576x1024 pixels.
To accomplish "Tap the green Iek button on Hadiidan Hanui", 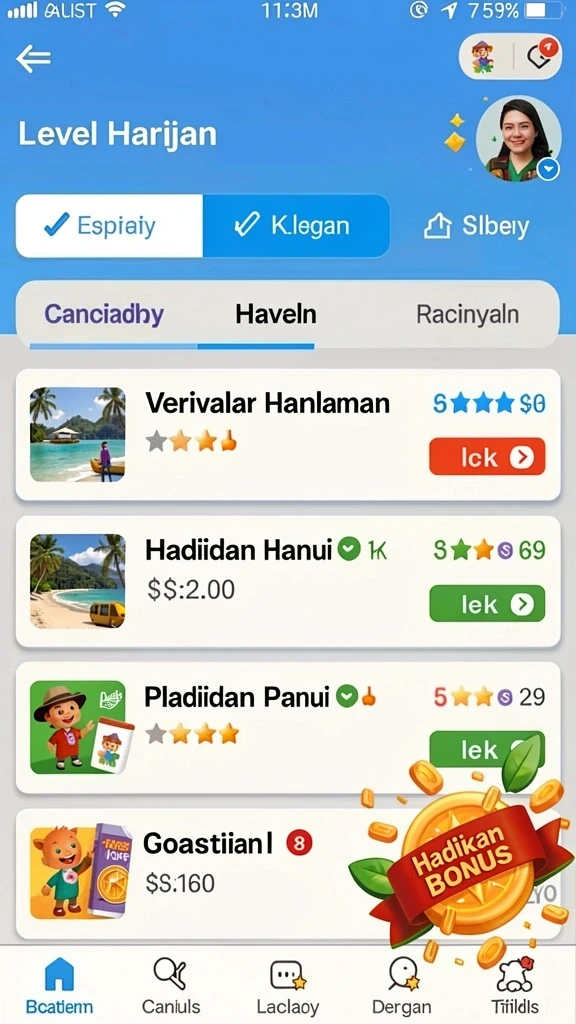I will (487, 604).
